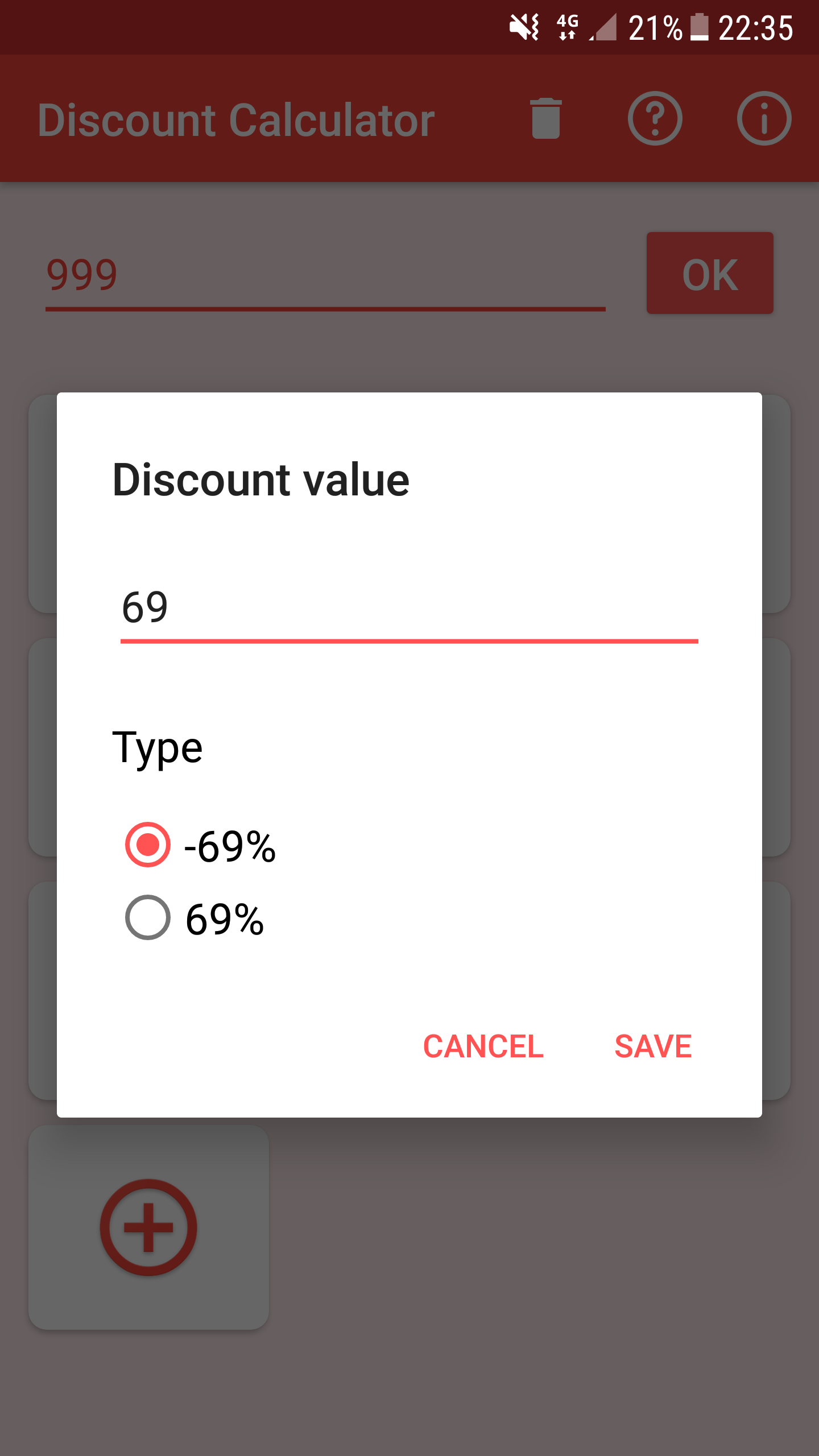This screenshot has width=819, height=1456.
Task: Click the trash delete icon in the toolbar
Action: click(x=545, y=119)
